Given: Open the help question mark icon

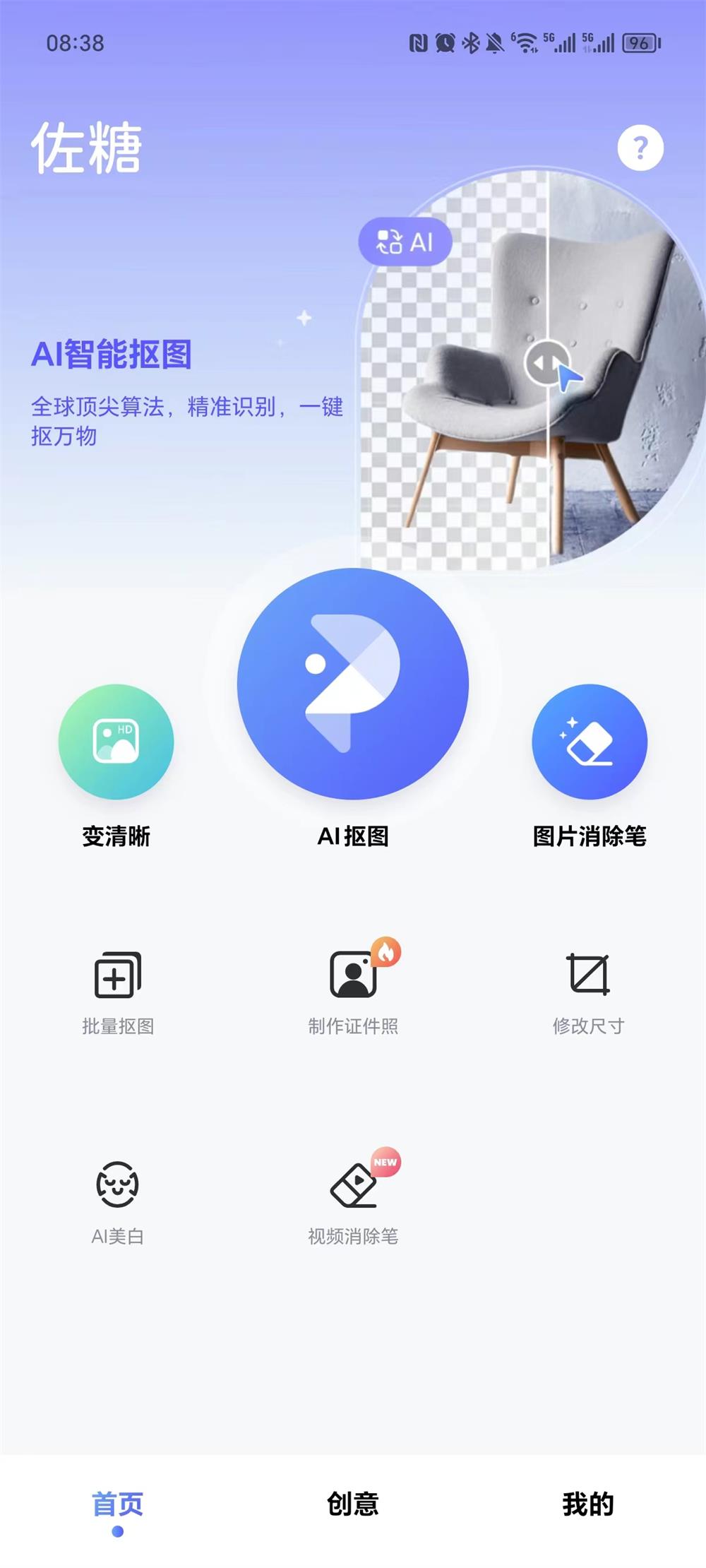Looking at the screenshot, I should (640, 148).
